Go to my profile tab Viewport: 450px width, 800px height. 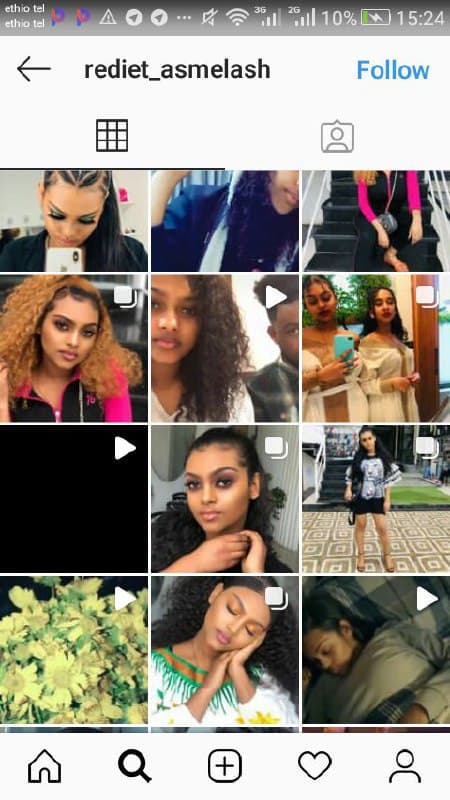coord(405,765)
